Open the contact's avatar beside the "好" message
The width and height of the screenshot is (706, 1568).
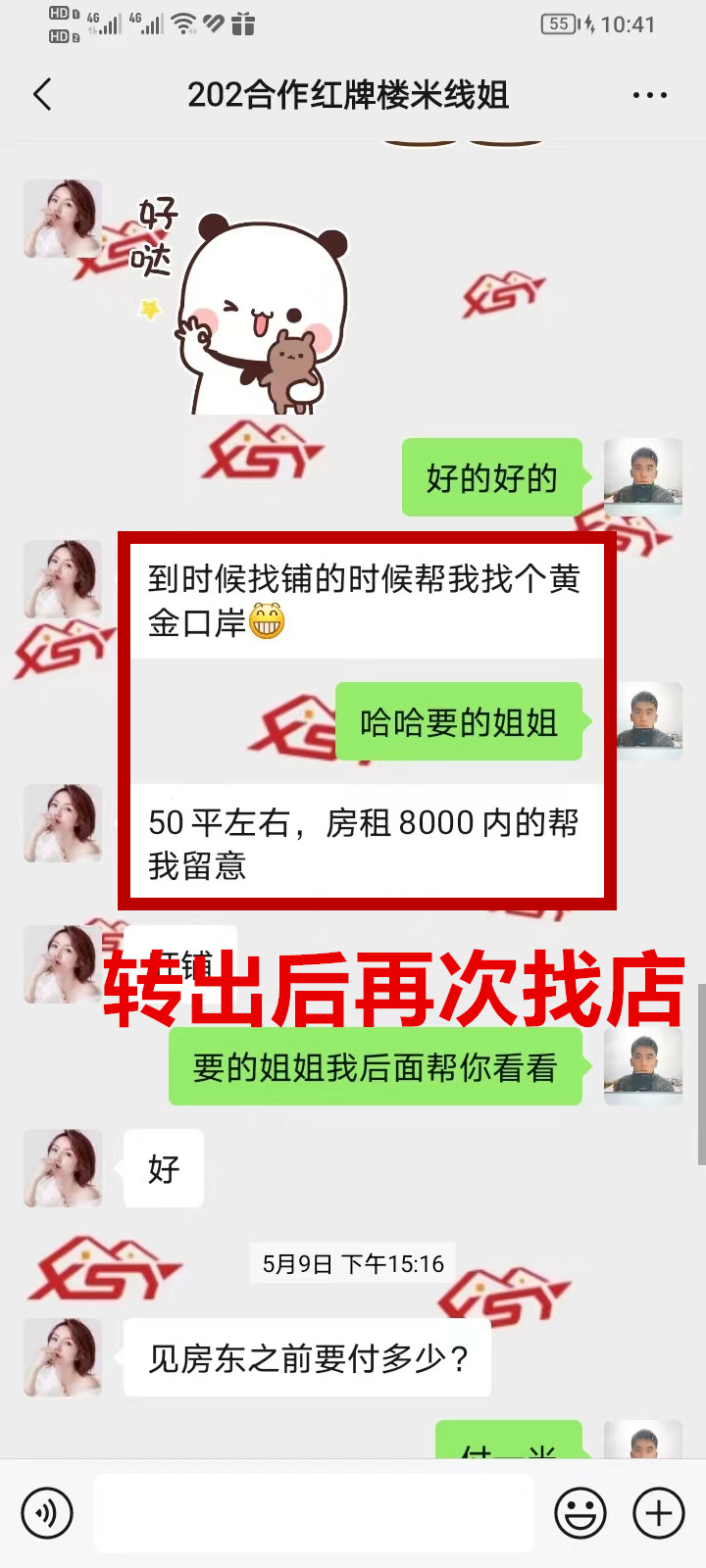(x=63, y=1167)
